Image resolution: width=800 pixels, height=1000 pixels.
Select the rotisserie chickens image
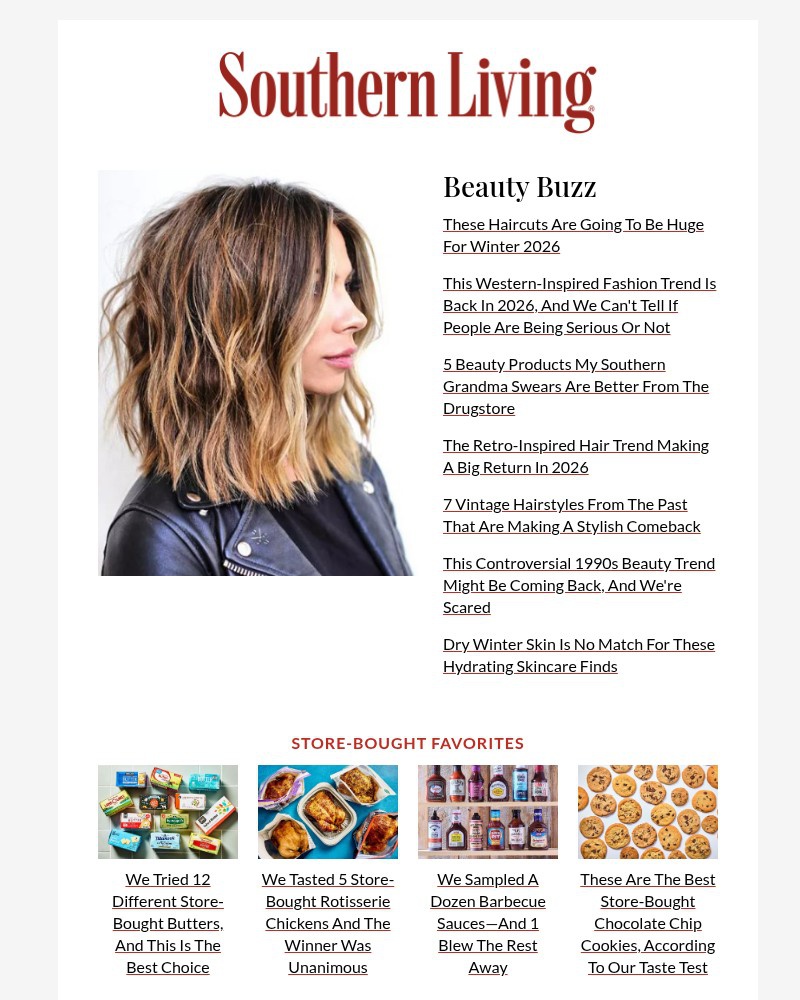(327, 811)
